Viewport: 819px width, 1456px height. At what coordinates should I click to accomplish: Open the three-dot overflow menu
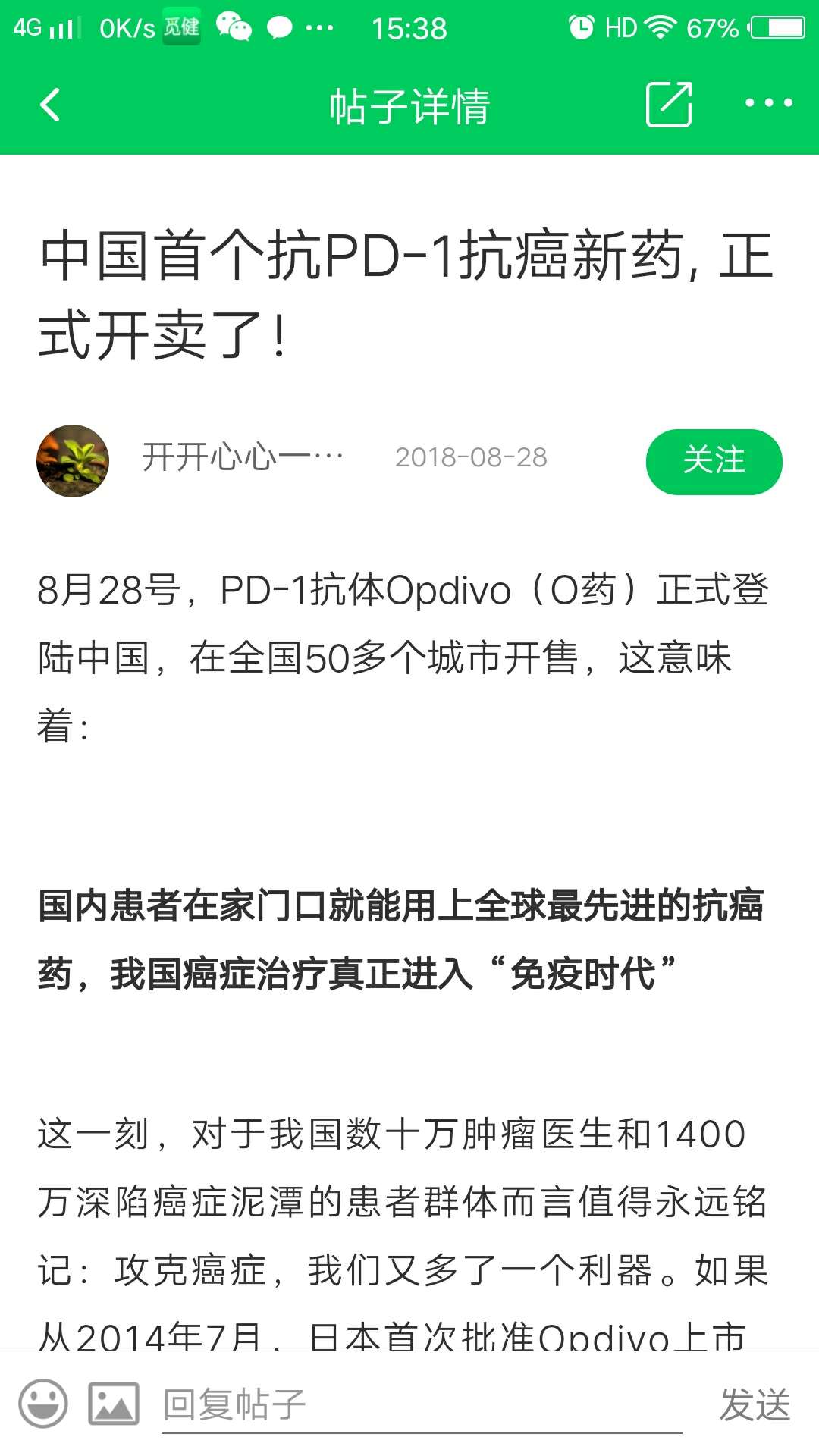(768, 103)
